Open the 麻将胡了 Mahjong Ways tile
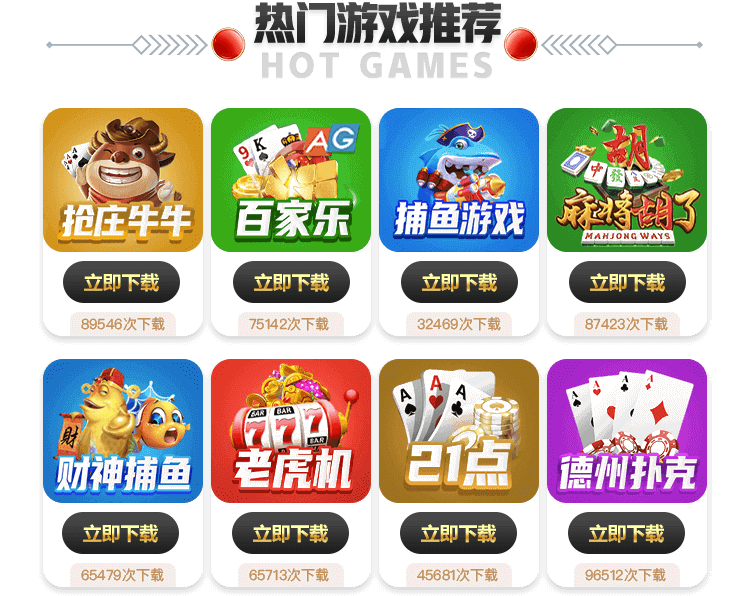Viewport: 750px width, 596px height. pos(627,180)
